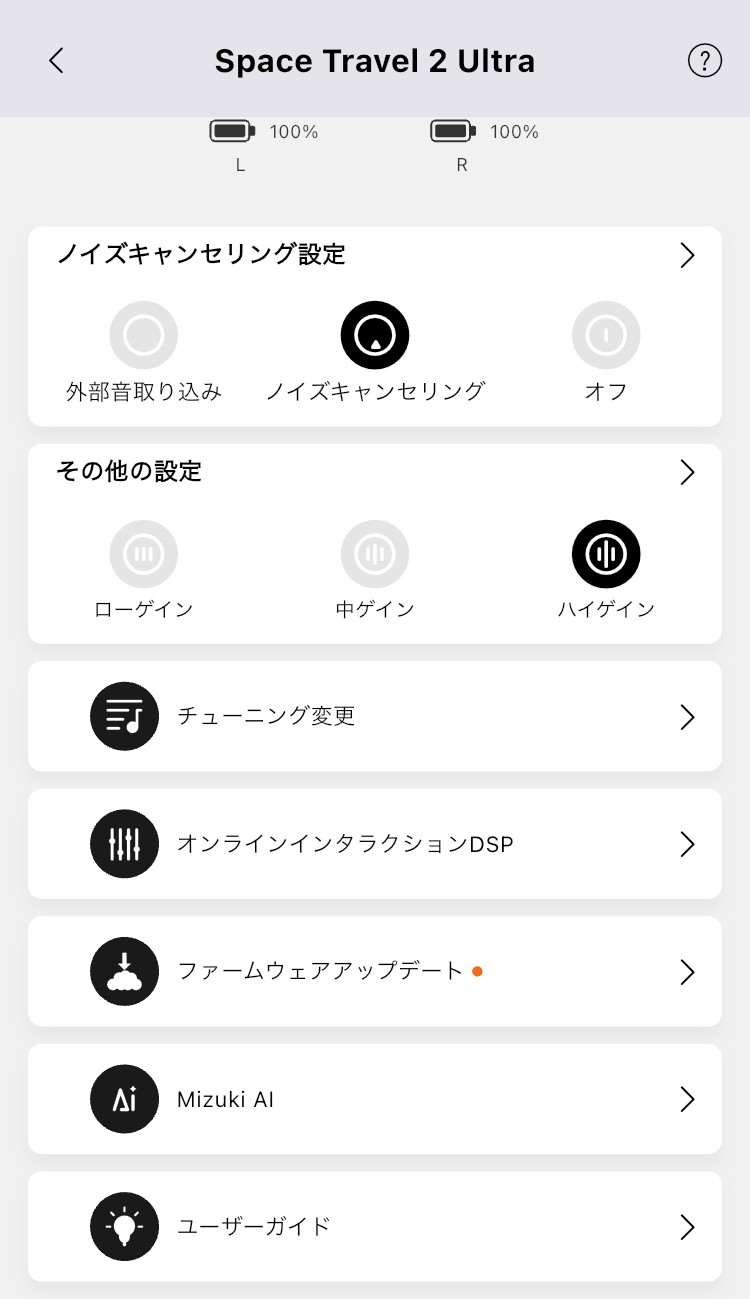
Task: Open the チューニング変更 music note icon
Action: (x=124, y=716)
